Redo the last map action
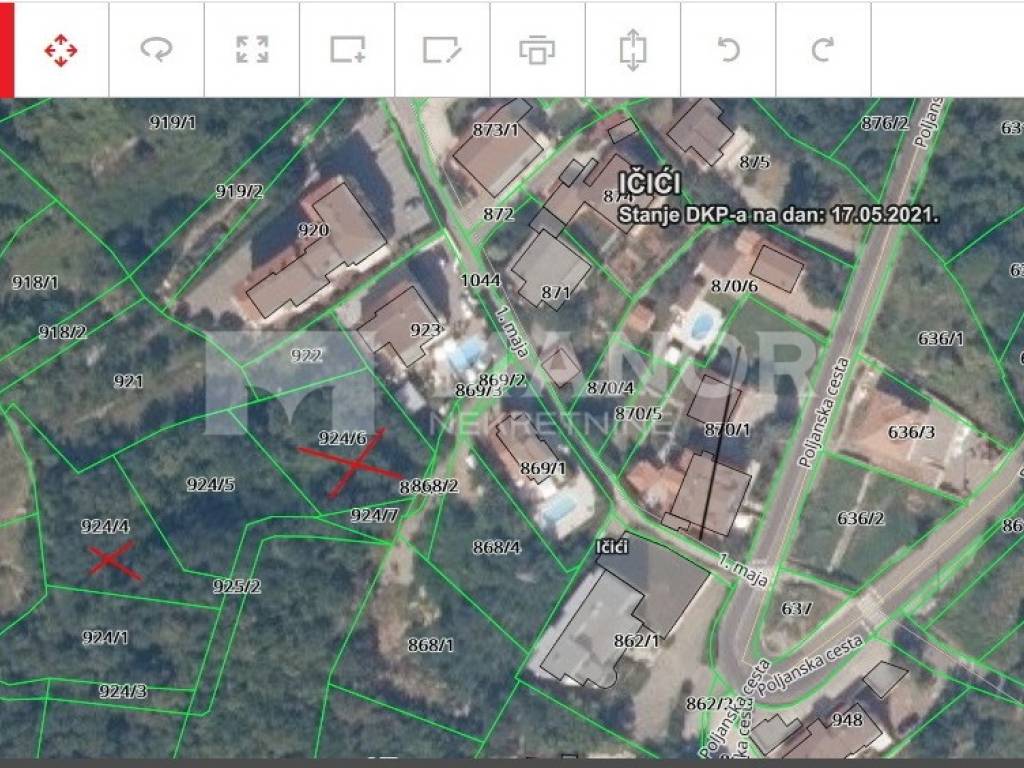Viewport: 1024px width, 768px height. click(823, 50)
